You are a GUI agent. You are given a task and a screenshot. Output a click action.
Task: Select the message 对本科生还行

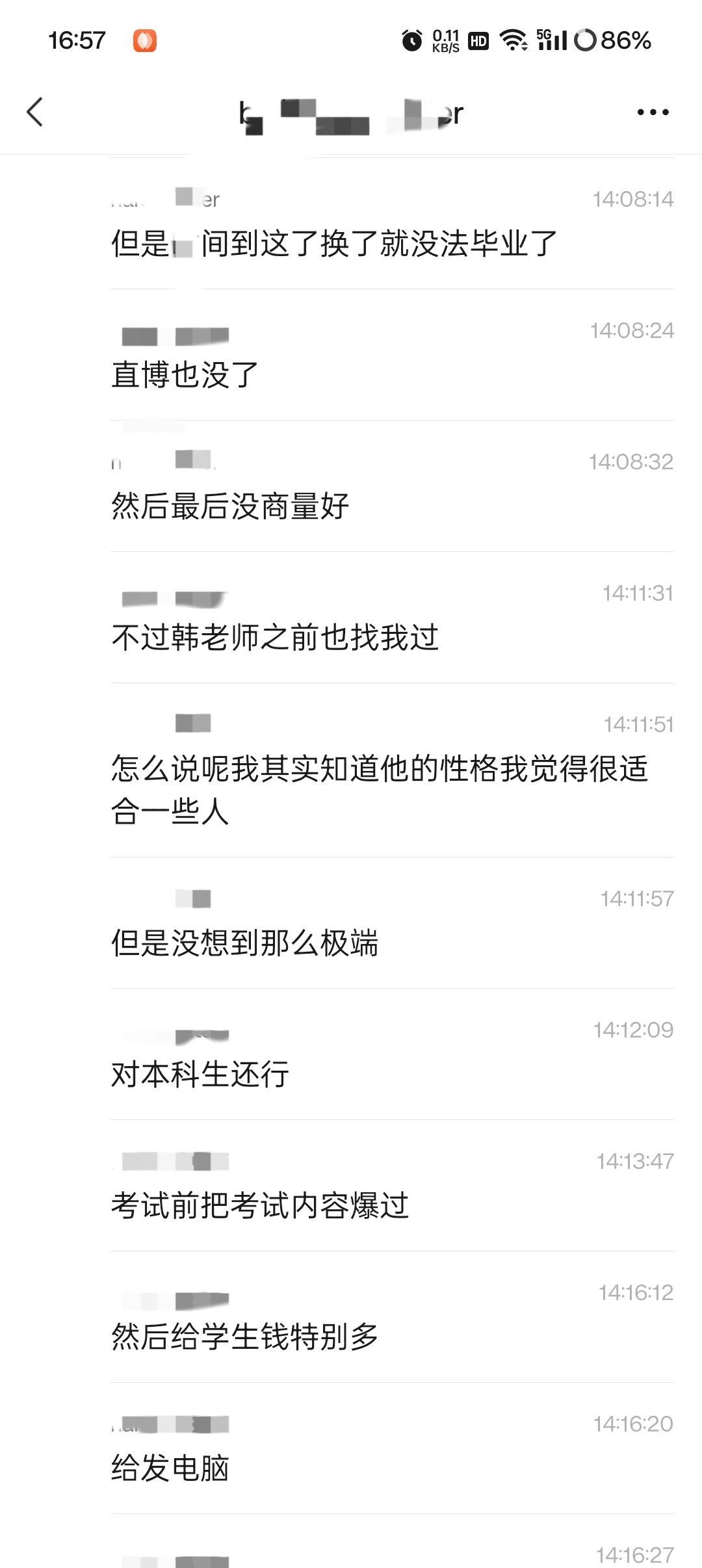pyautogui.click(x=200, y=1075)
